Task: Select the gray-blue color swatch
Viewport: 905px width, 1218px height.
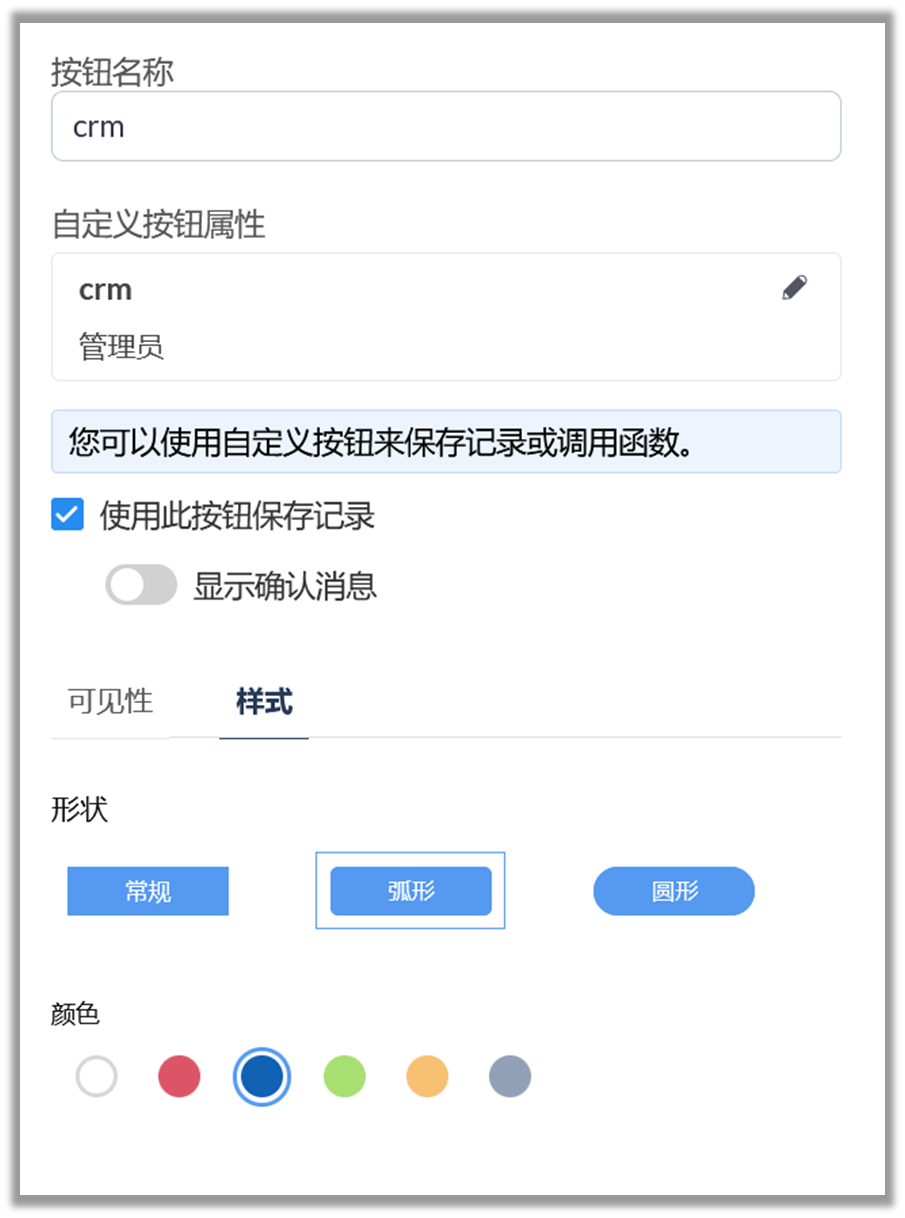Action: click(x=509, y=1077)
